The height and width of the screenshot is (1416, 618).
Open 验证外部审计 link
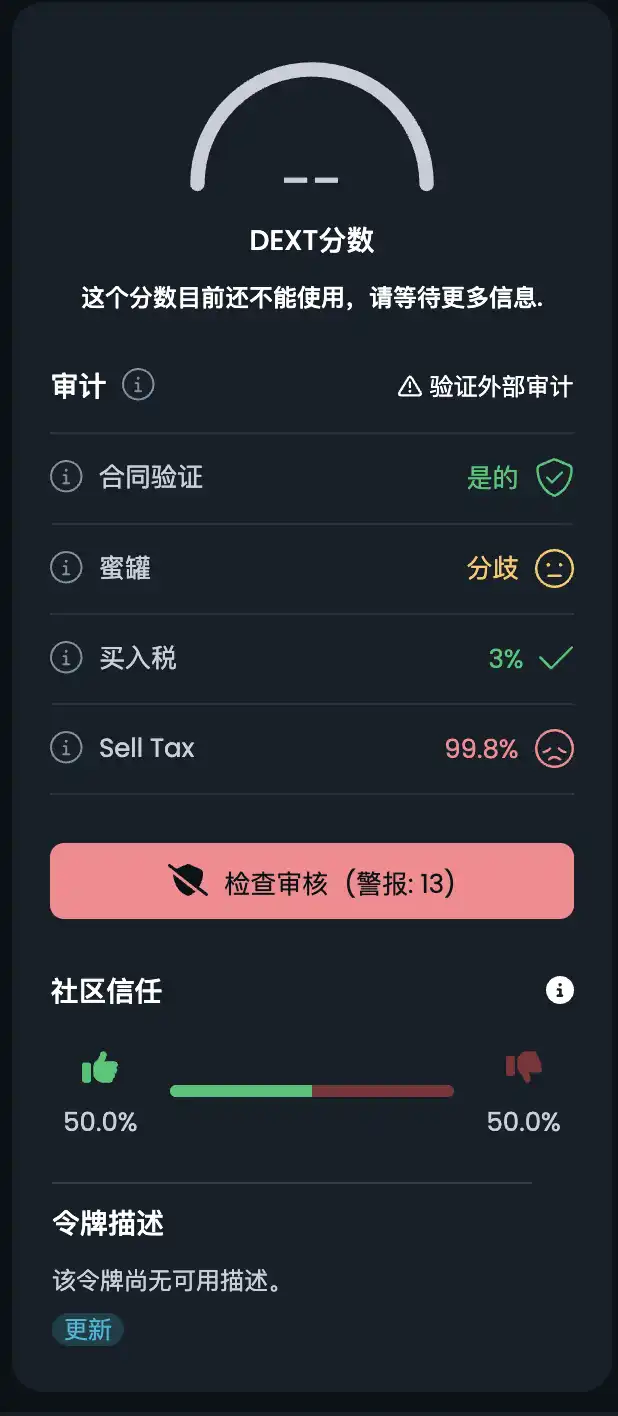(x=486, y=387)
